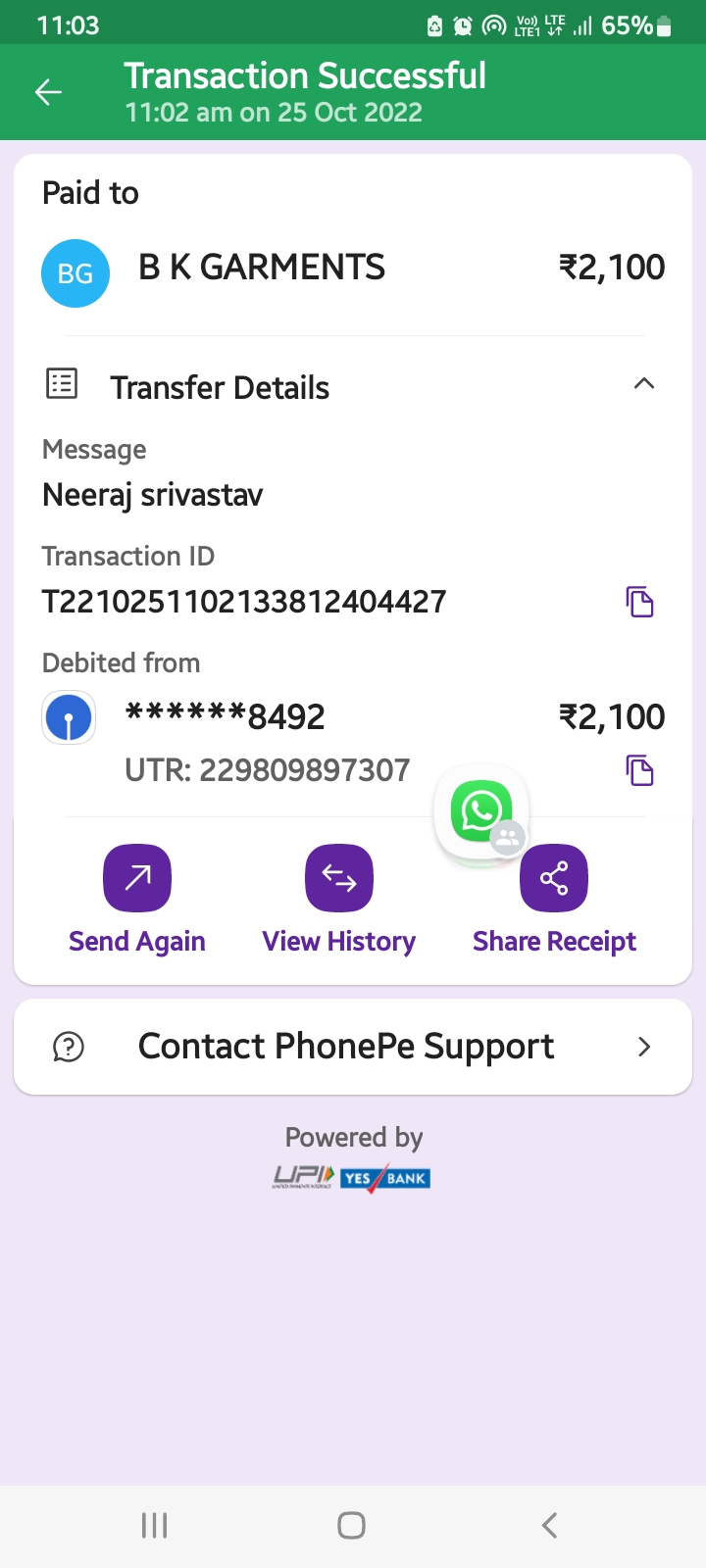Viewport: 706px width, 1568px height.
Task: Go back using the top arrow
Action: pos(48,92)
